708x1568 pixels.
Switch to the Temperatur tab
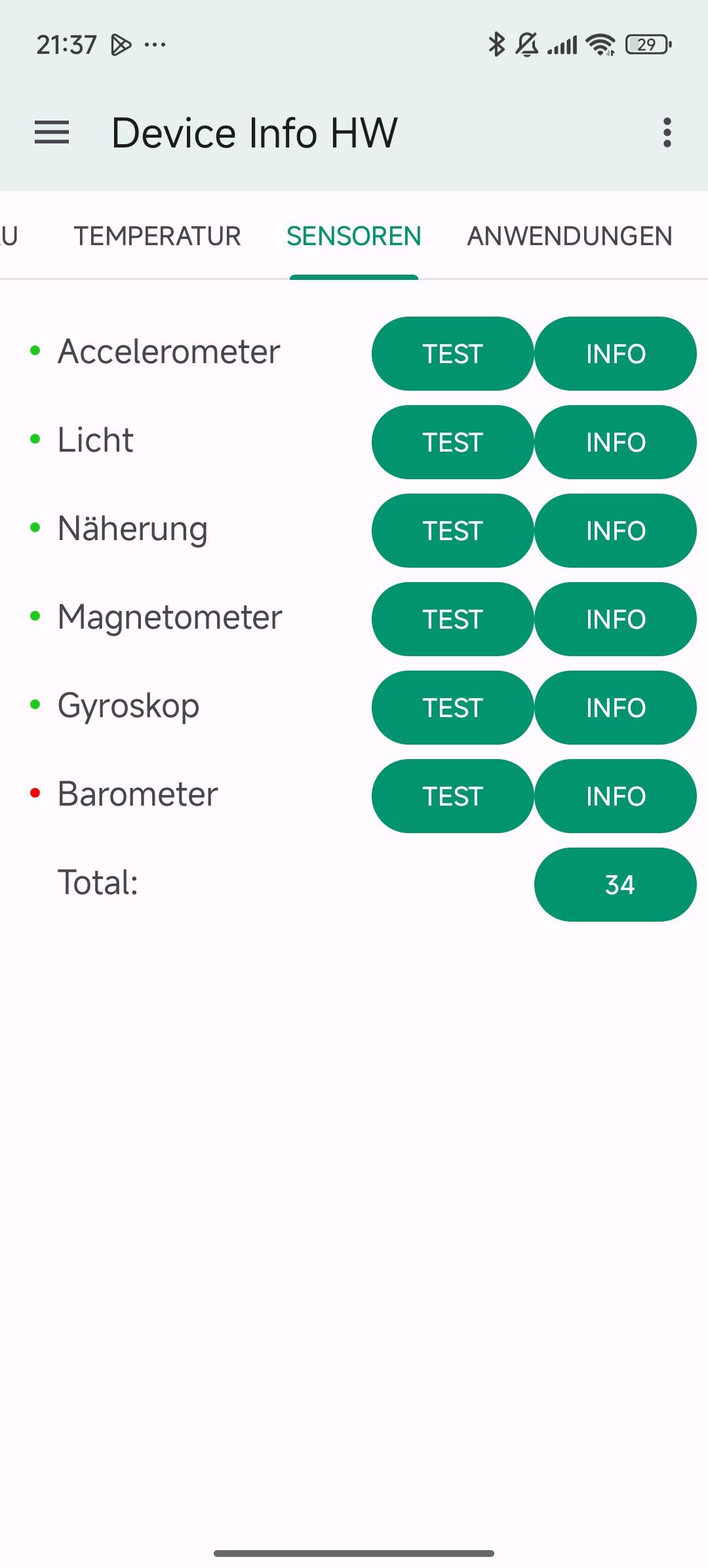coord(157,236)
